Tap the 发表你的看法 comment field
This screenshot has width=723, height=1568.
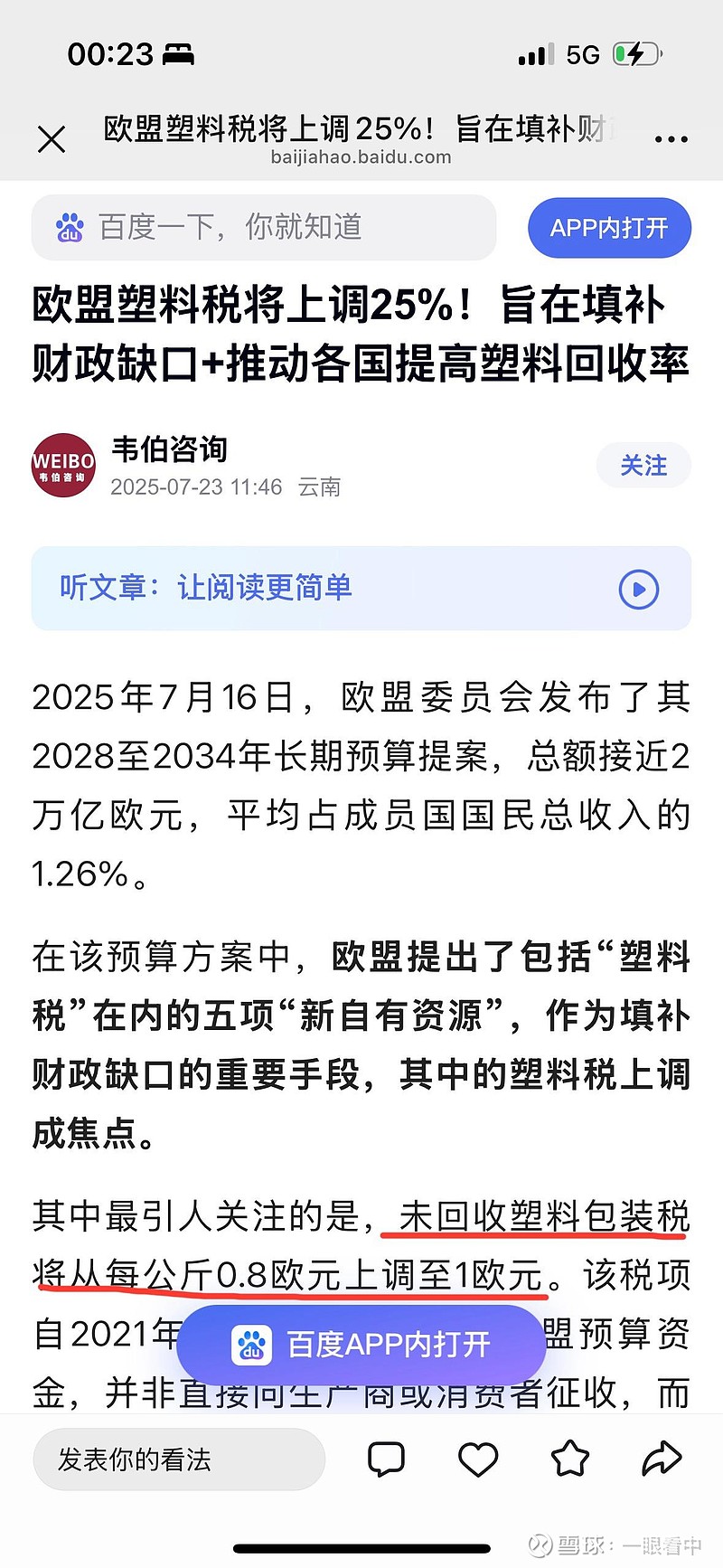point(179,1459)
